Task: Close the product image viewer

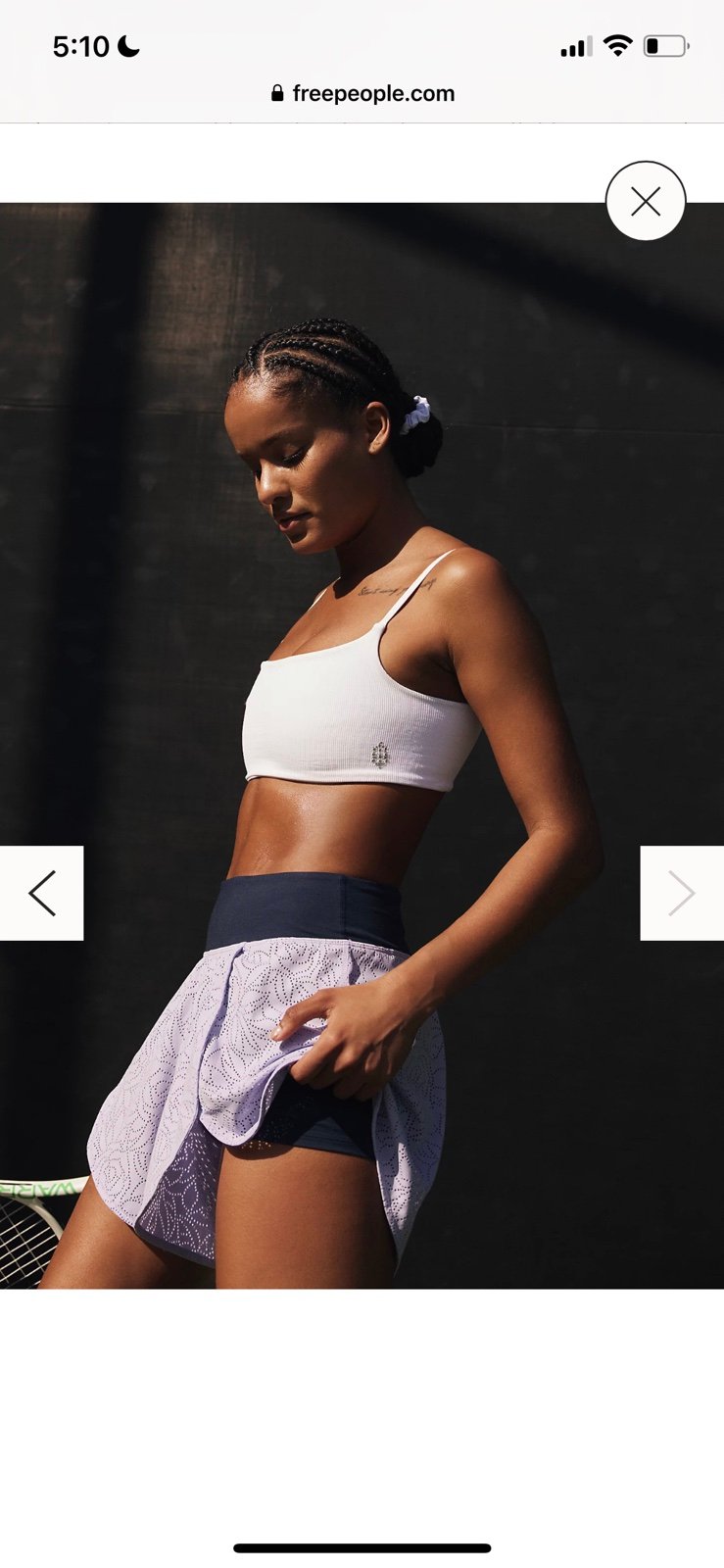Action: (646, 201)
